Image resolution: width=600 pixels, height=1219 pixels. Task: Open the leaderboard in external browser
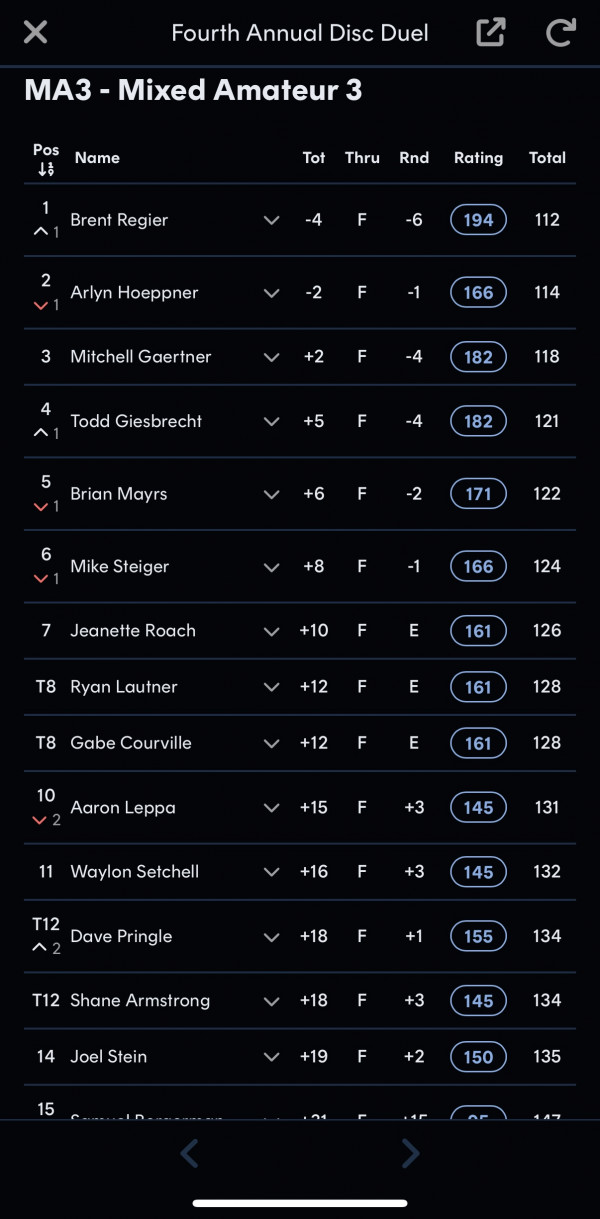pyautogui.click(x=490, y=33)
